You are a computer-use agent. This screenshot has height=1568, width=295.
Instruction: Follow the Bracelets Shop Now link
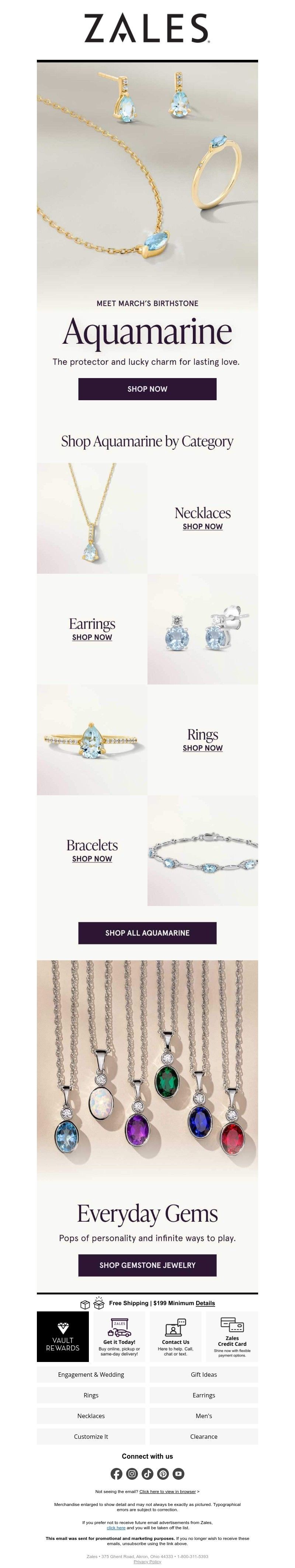[92, 859]
